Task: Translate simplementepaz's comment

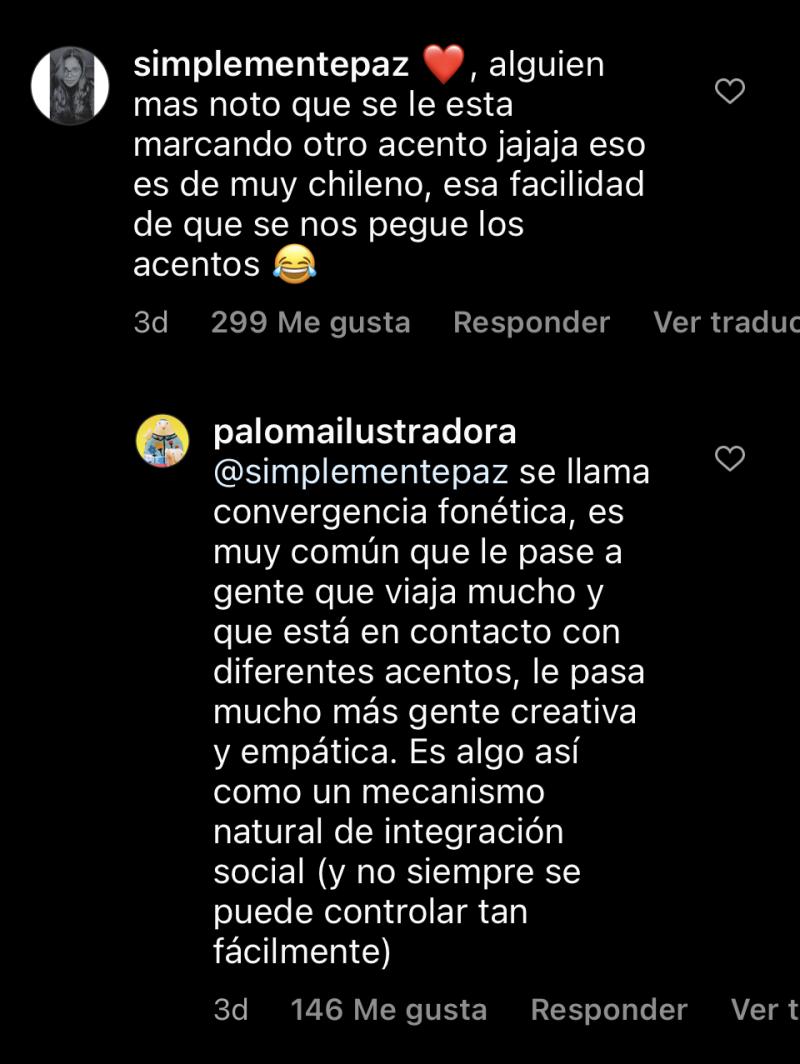Action: pyautogui.click(x=726, y=322)
